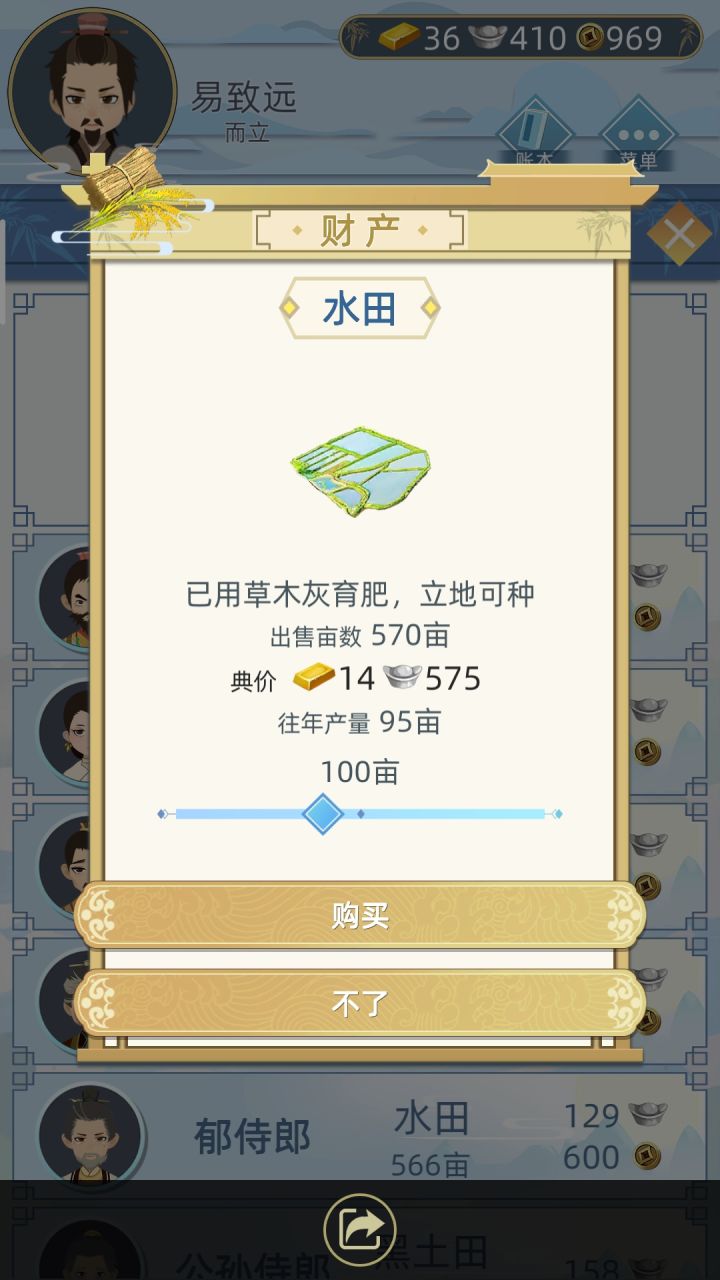Open the 账本 ledger icon

click(537, 130)
